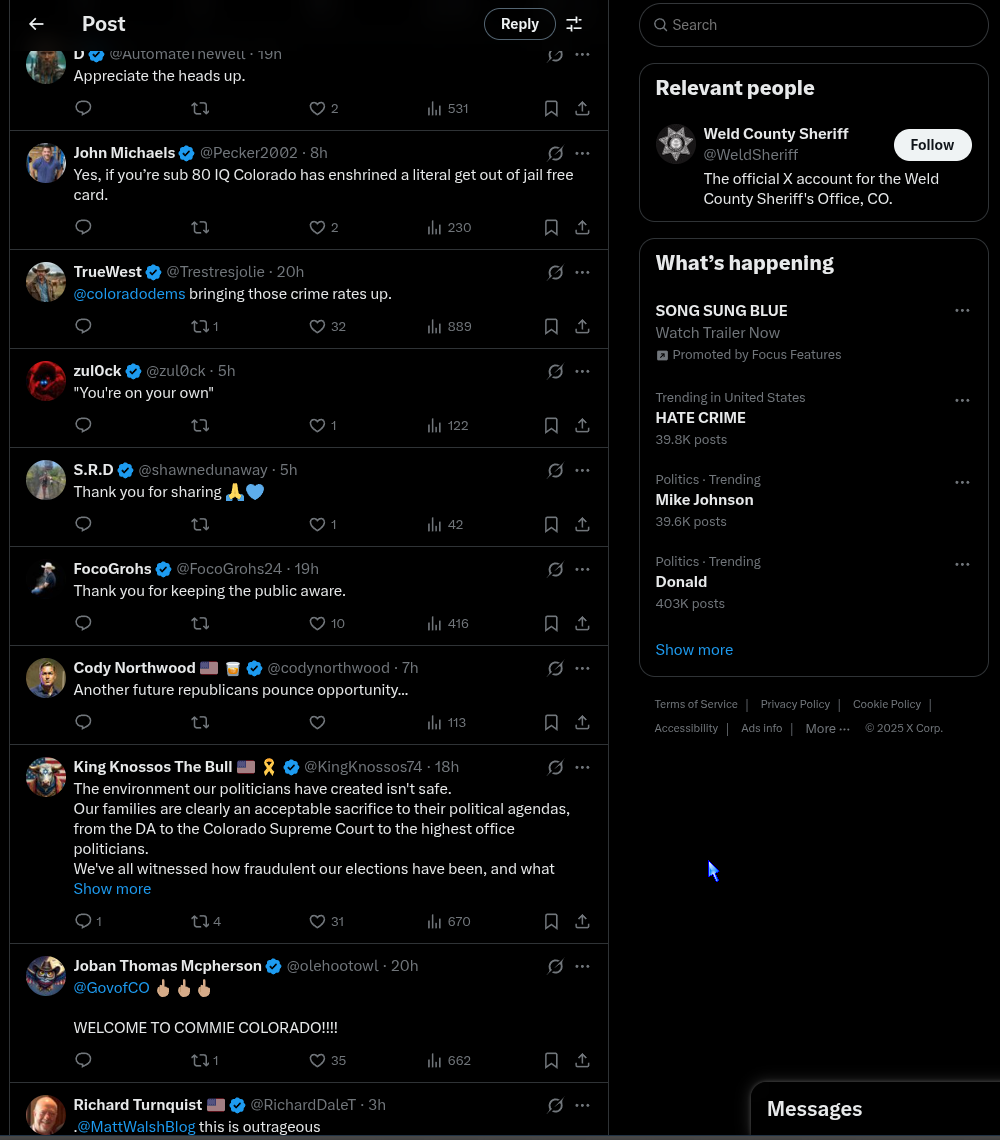Go back using the arrow icon
Viewport: 1000px width, 1140px height.
(37, 24)
